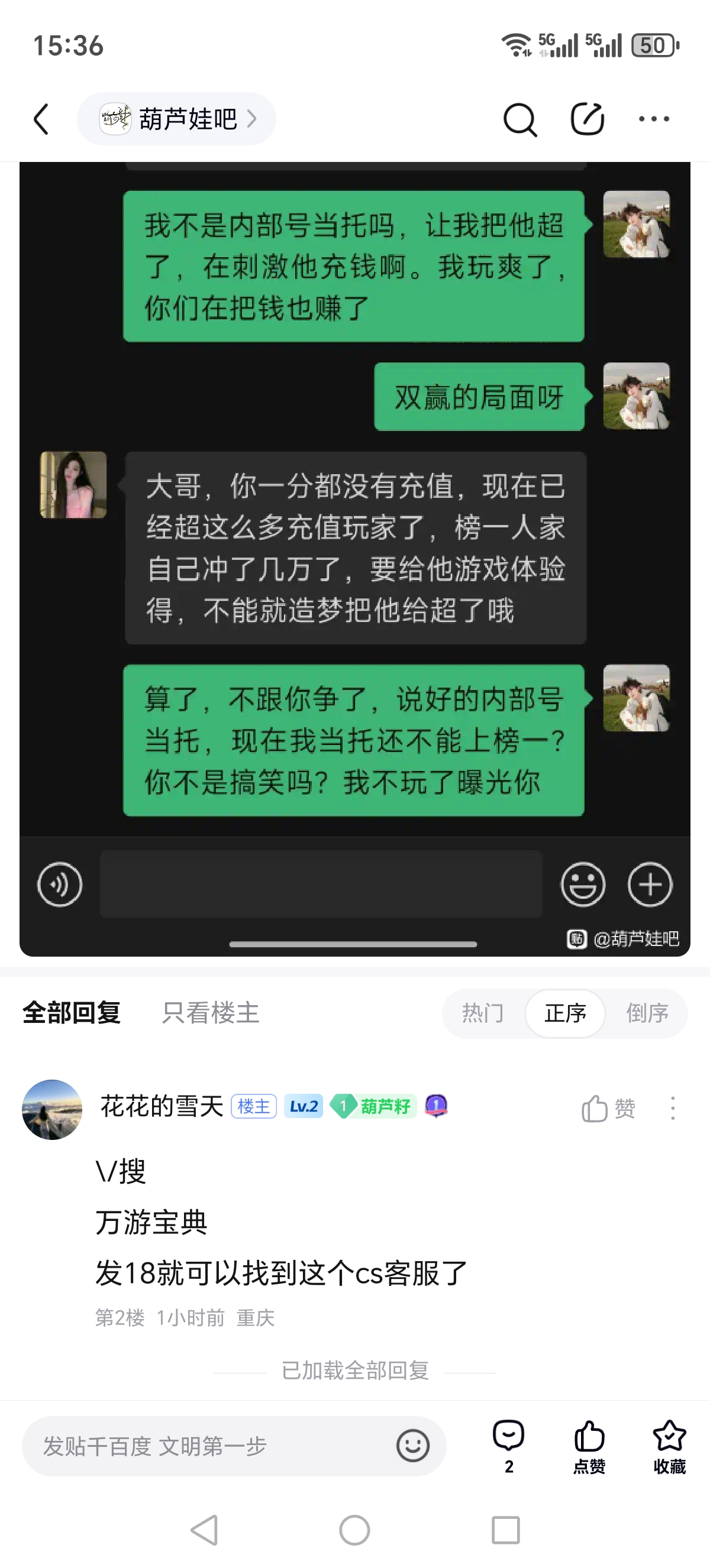Image resolution: width=710 pixels, height=1568 pixels.
Task: Switch to 全部回复 tab
Action: [x=71, y=1013]
